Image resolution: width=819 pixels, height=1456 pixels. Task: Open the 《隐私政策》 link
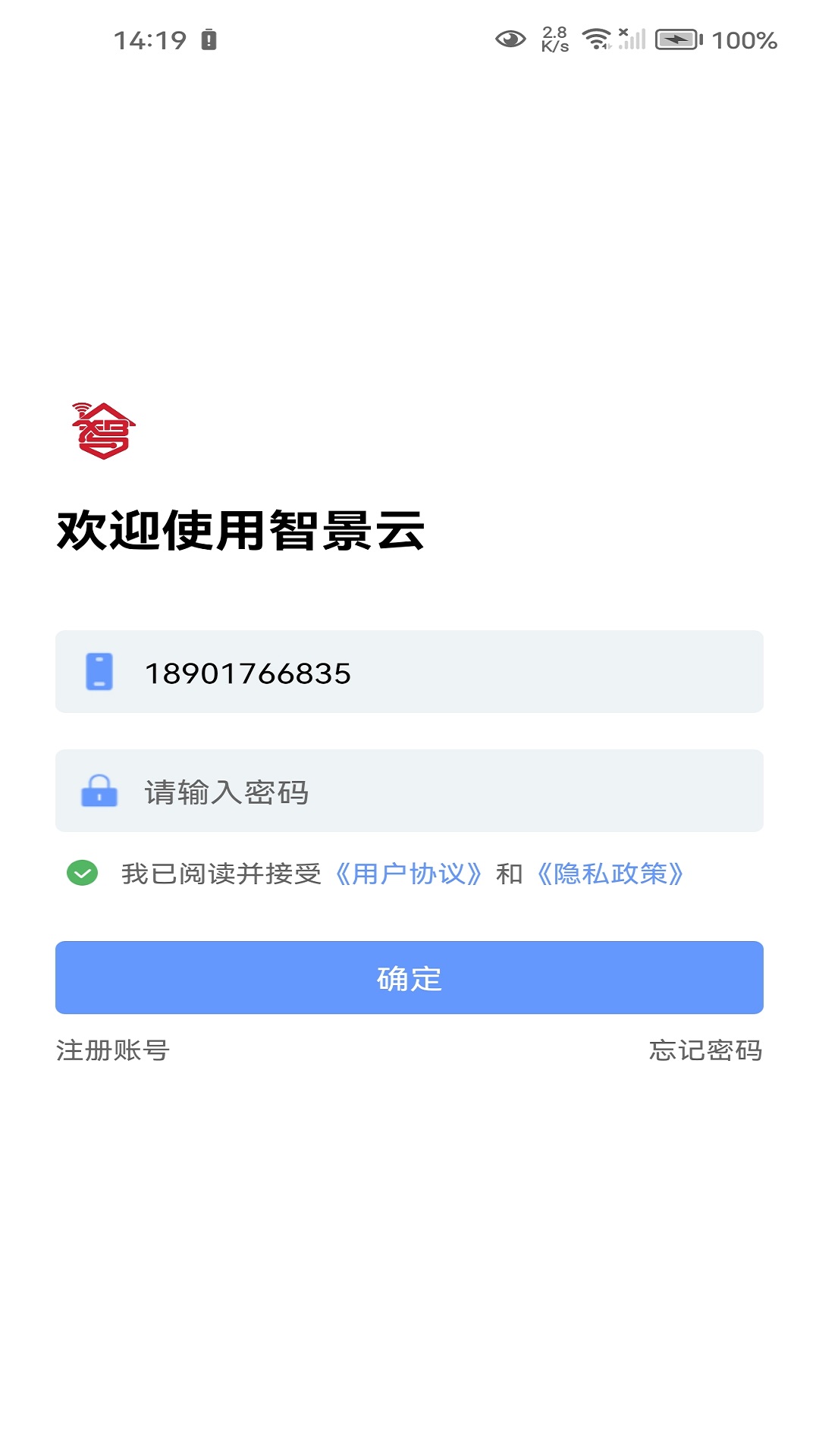click(610, 874)
